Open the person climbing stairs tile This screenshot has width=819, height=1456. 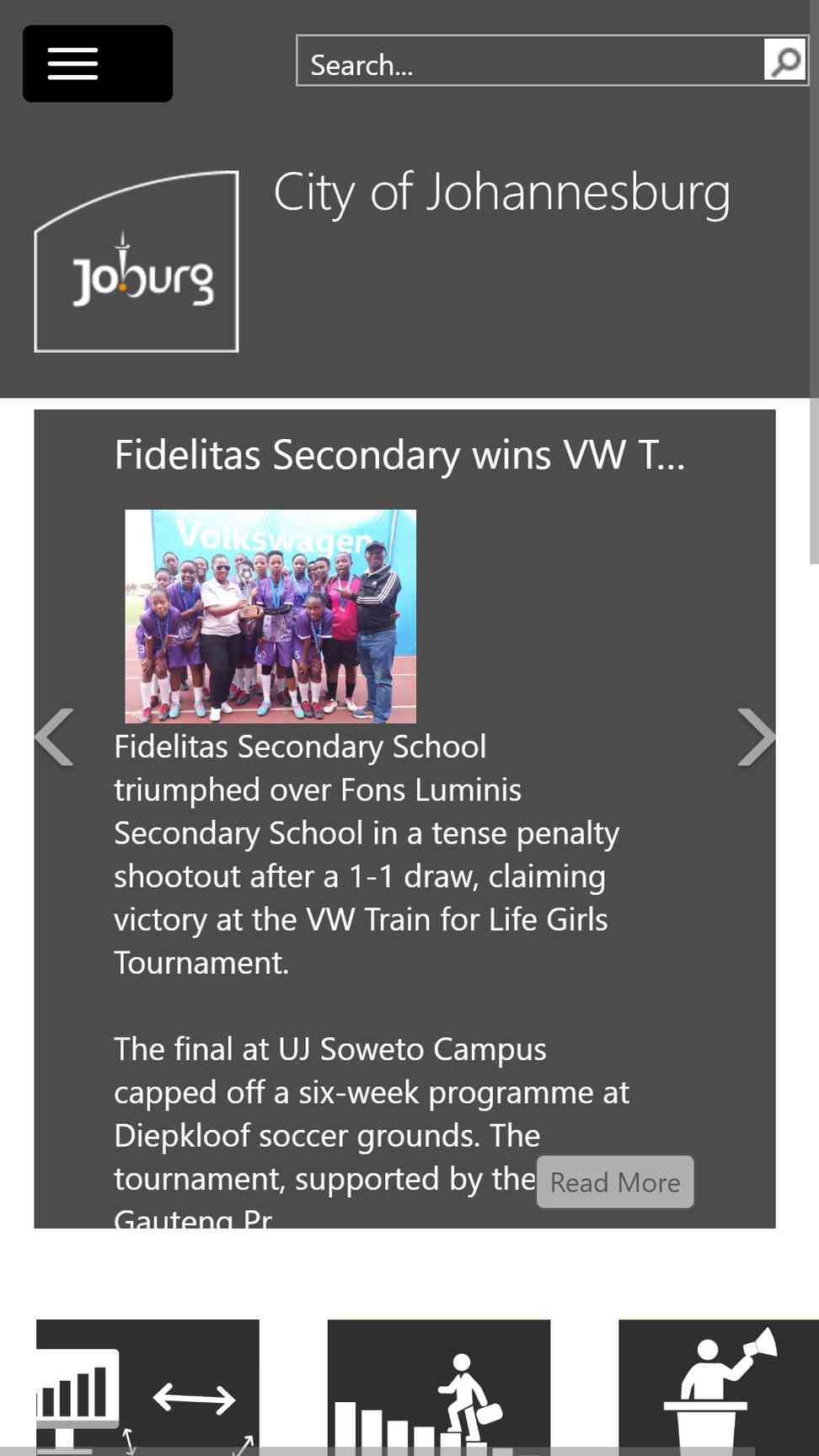point(438,1387)
